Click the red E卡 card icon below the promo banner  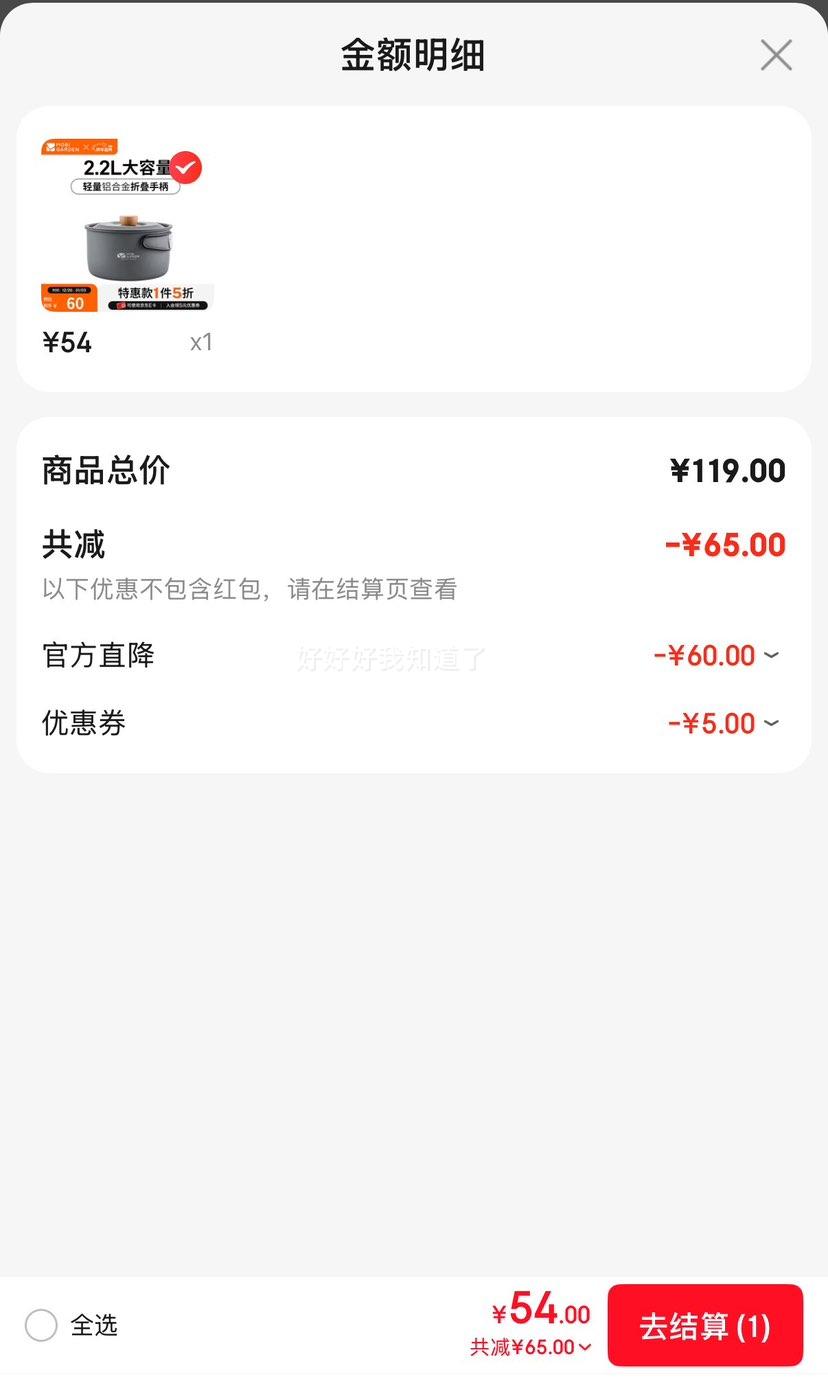[x=120, y=306]
